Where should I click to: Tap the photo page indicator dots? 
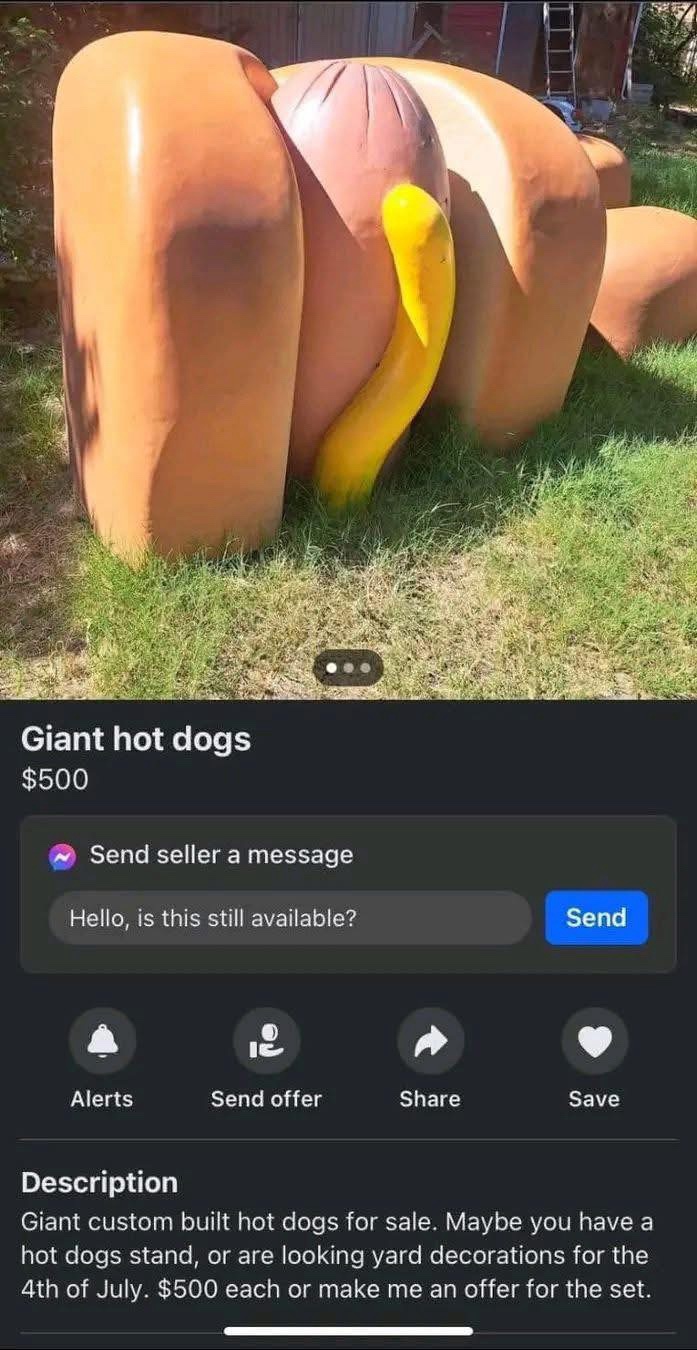pos(348,667)
